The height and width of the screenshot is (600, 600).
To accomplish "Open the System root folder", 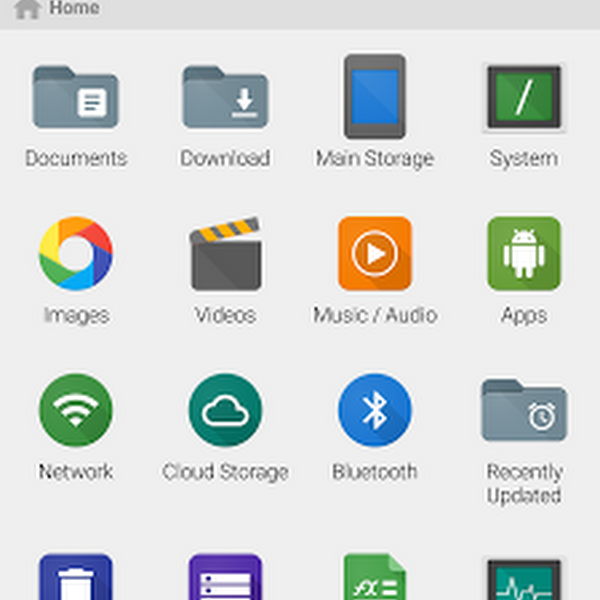I will click(524, 98).
